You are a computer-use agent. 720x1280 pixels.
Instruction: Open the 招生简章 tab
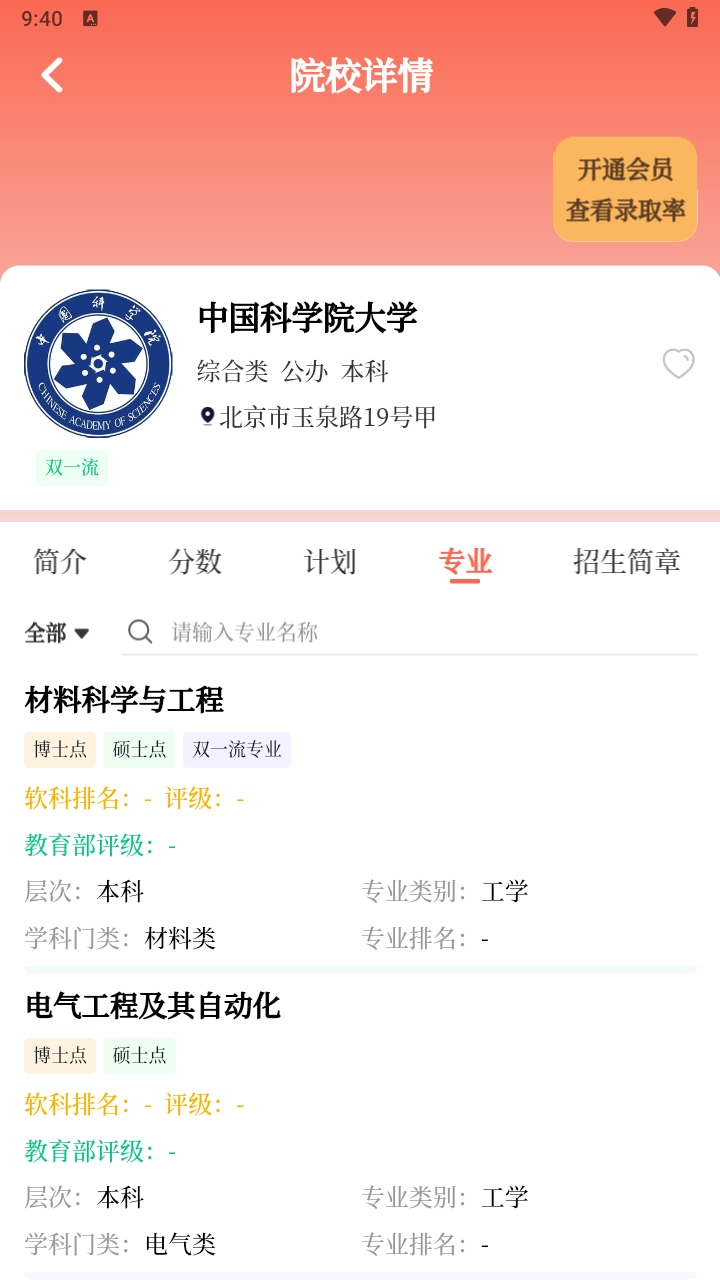(627, 562)
